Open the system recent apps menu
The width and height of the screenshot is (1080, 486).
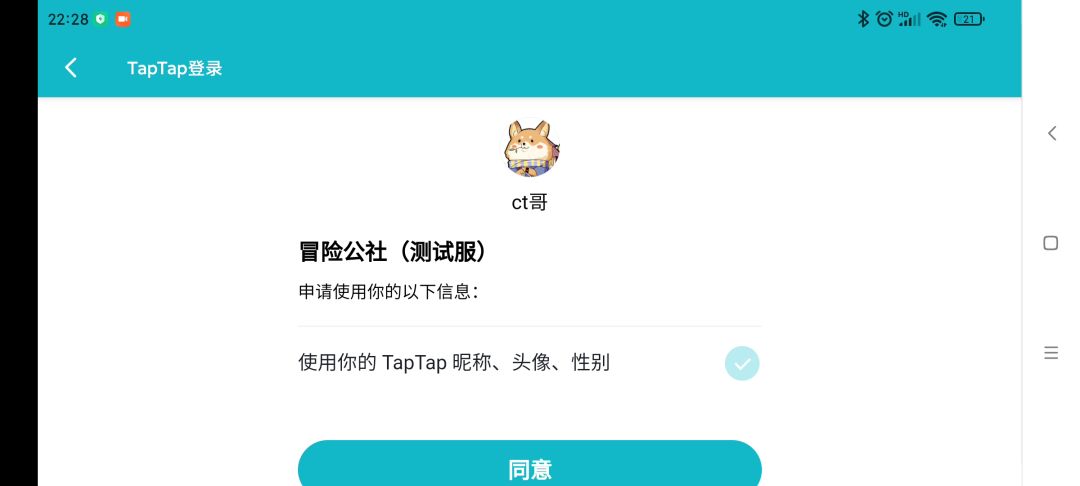[1050, 352]
